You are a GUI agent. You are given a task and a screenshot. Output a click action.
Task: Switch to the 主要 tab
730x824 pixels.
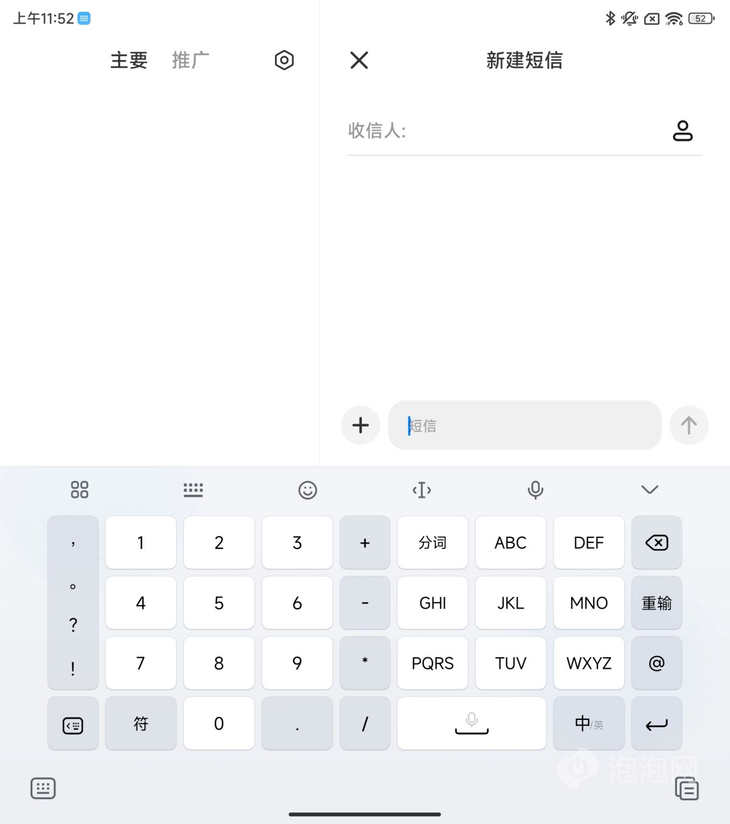point(129,60)
